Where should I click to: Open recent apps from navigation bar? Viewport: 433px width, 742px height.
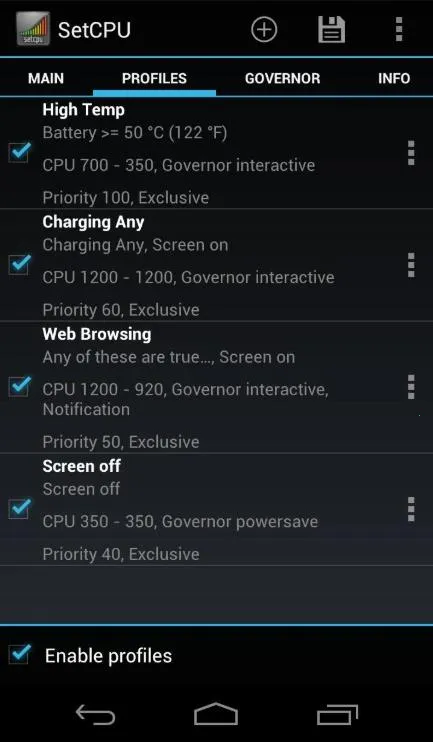(338, 715)
